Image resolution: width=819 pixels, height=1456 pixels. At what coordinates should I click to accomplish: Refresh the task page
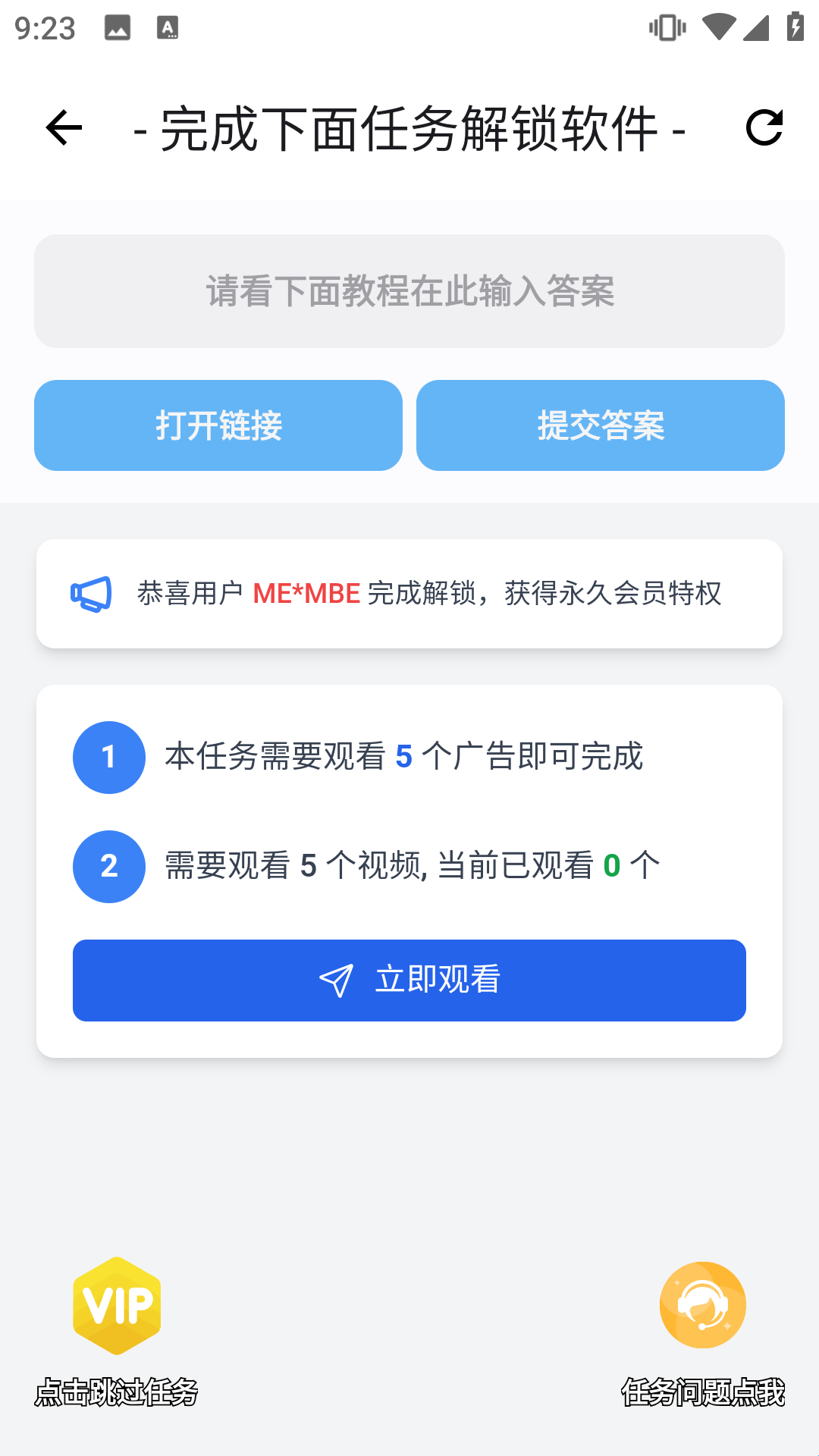pyautogui.click(x=764, y=127)
